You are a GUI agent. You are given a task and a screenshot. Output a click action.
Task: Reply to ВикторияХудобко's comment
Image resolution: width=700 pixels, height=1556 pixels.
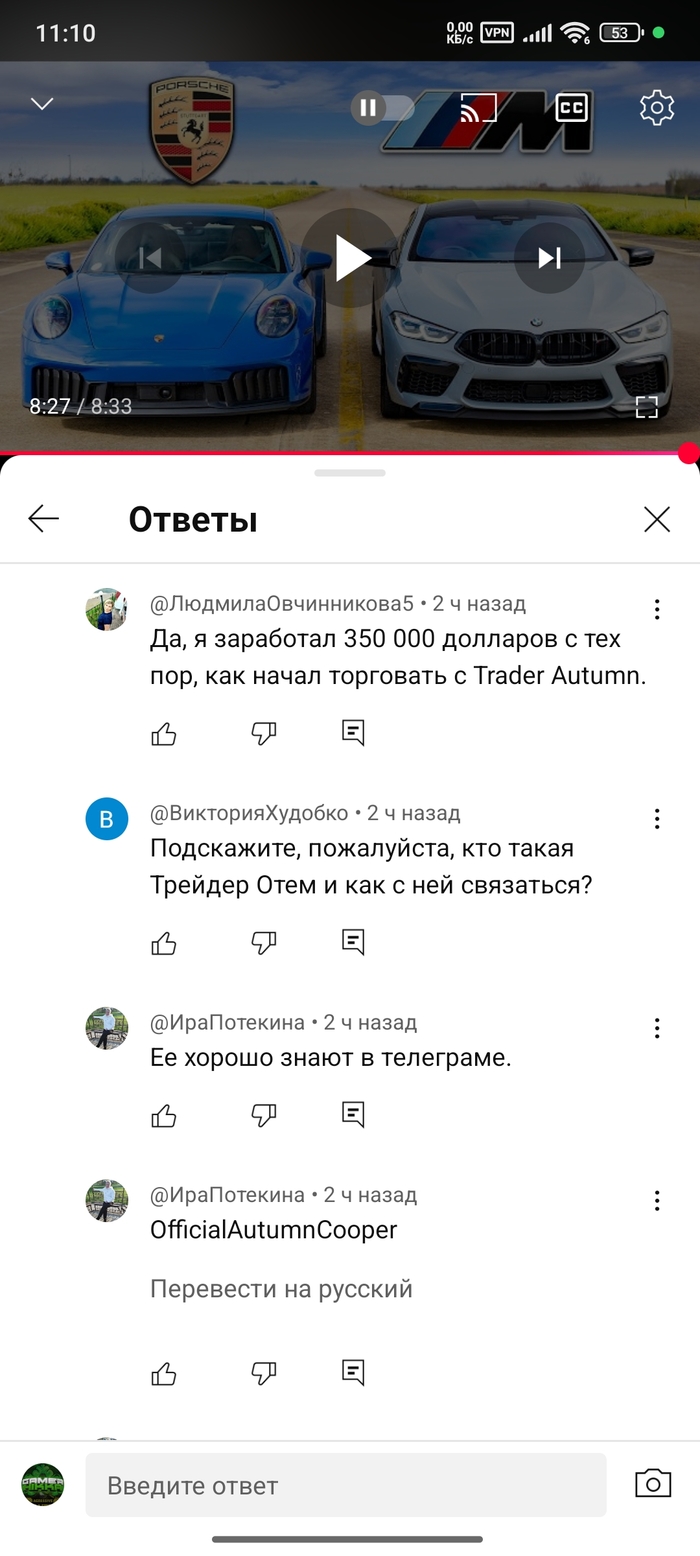point(353,942)
